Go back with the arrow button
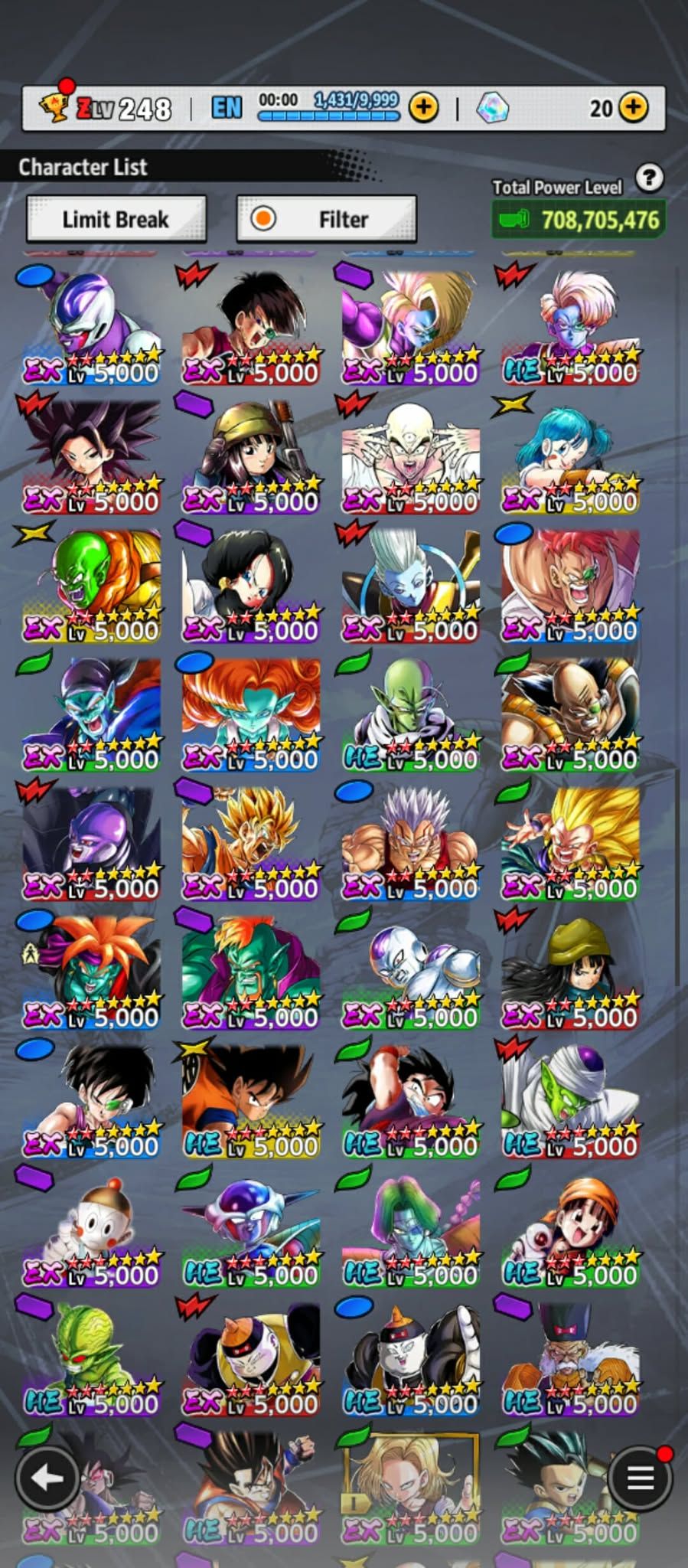Screen dimensions: 688x1568 (46, 1478)
